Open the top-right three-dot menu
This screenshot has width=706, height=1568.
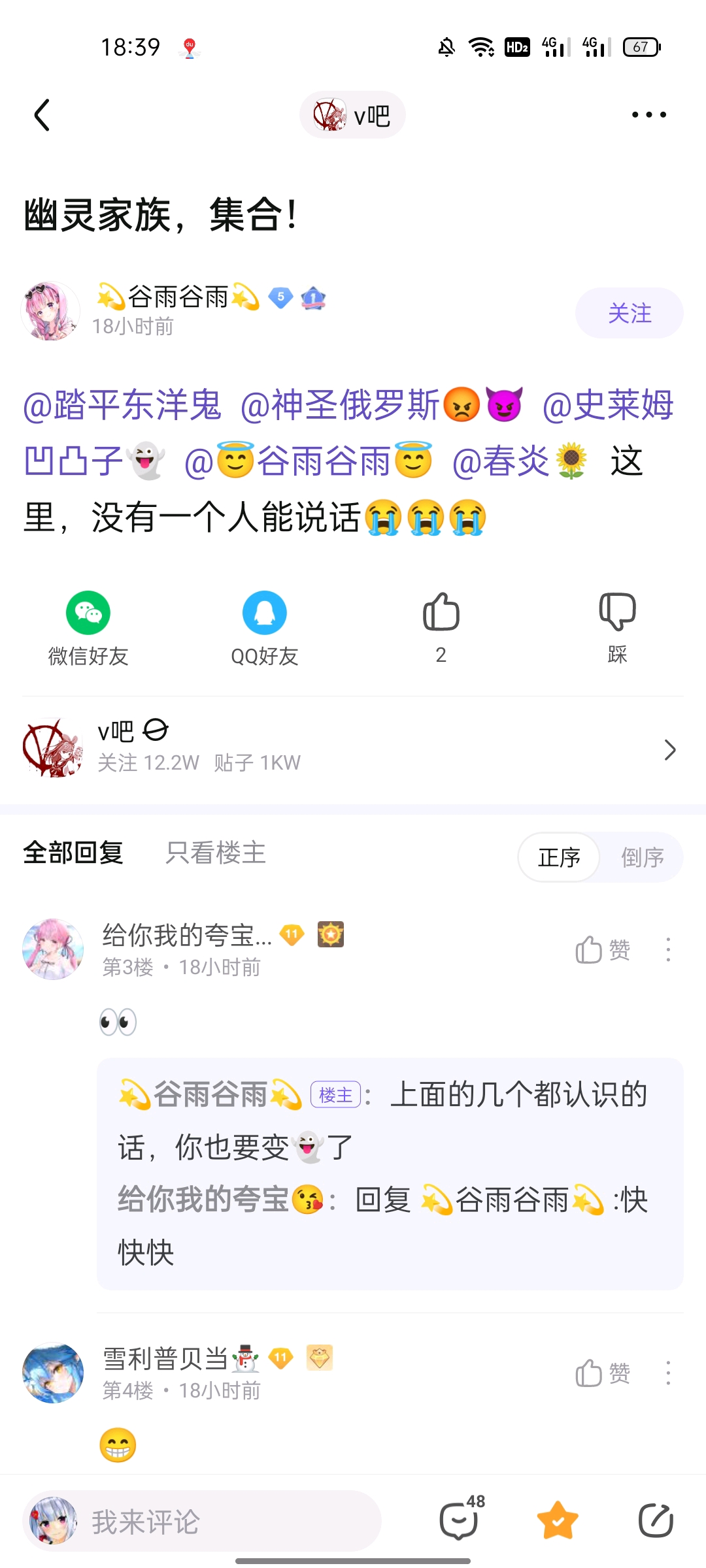(648, 115)
